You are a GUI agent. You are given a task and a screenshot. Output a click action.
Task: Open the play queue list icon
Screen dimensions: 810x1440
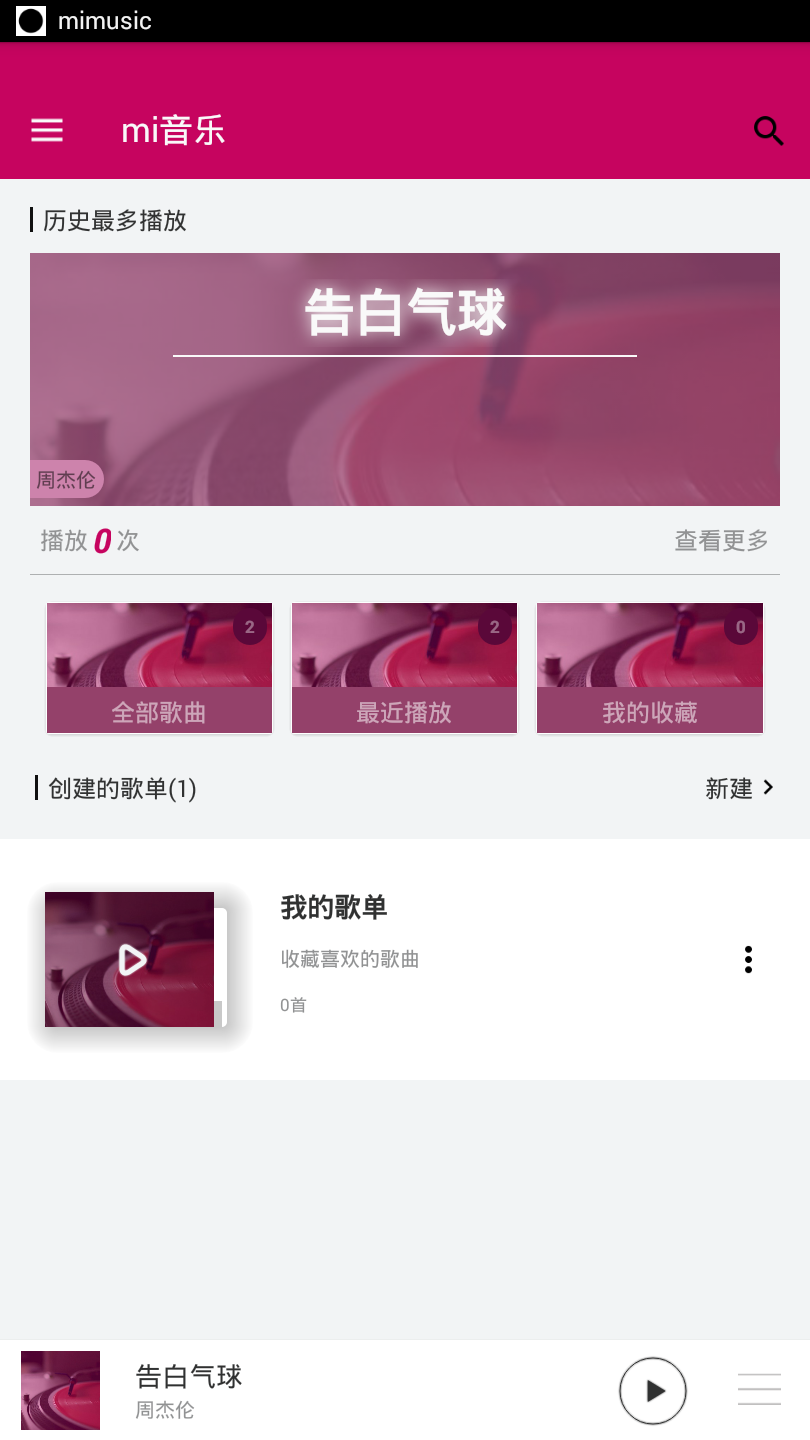click(x=759, y=1390)
